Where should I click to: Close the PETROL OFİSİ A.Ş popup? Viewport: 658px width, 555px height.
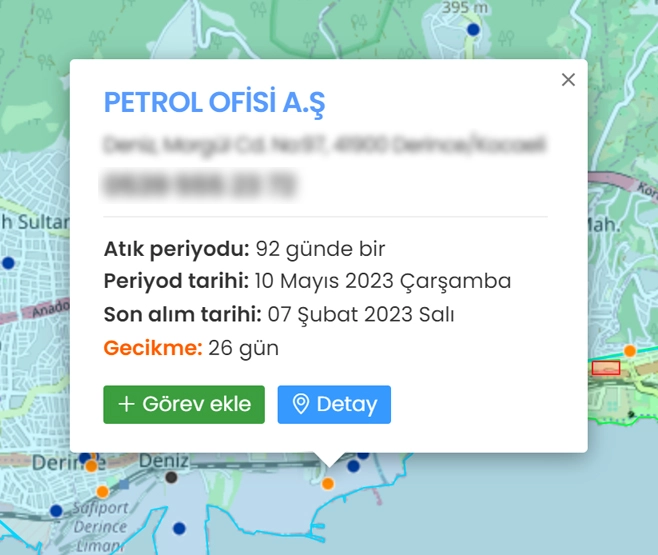pyautogui.click(x=568, y=80)
